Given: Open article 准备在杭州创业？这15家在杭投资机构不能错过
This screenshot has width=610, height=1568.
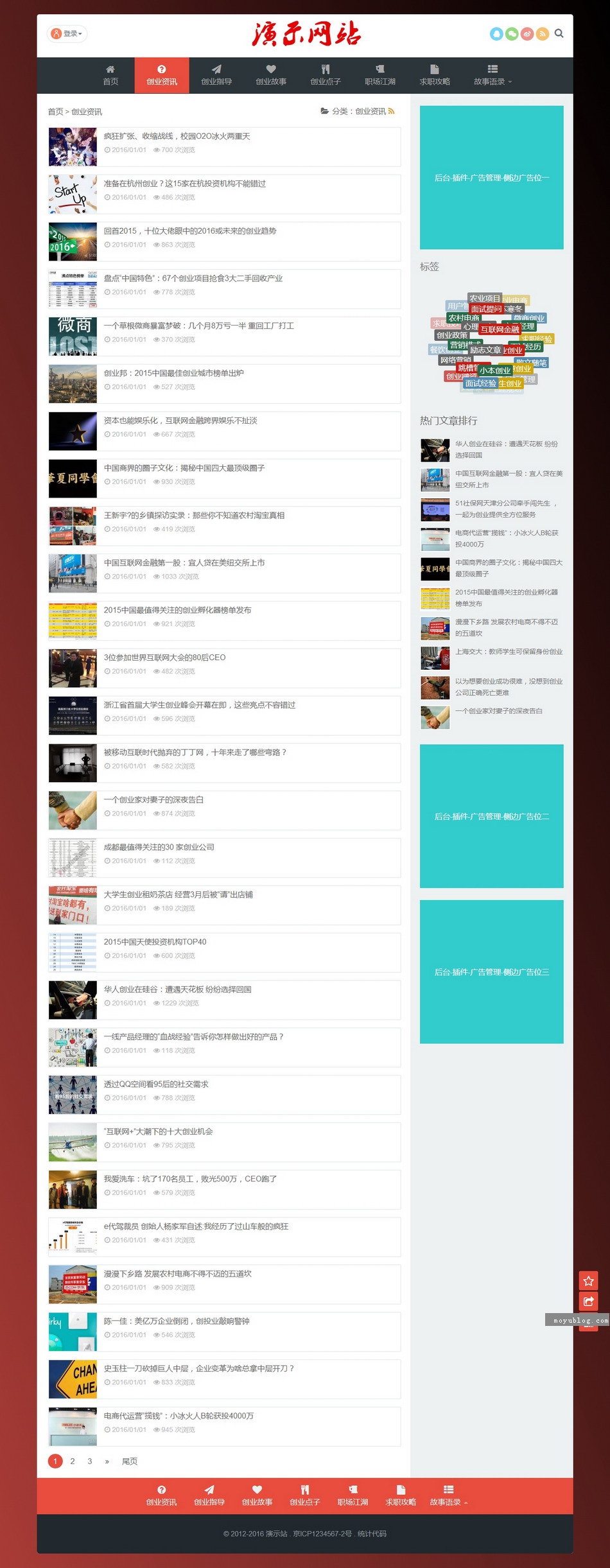Looking at the screenshot, I should pyautogui.click(x=184, y=184).
